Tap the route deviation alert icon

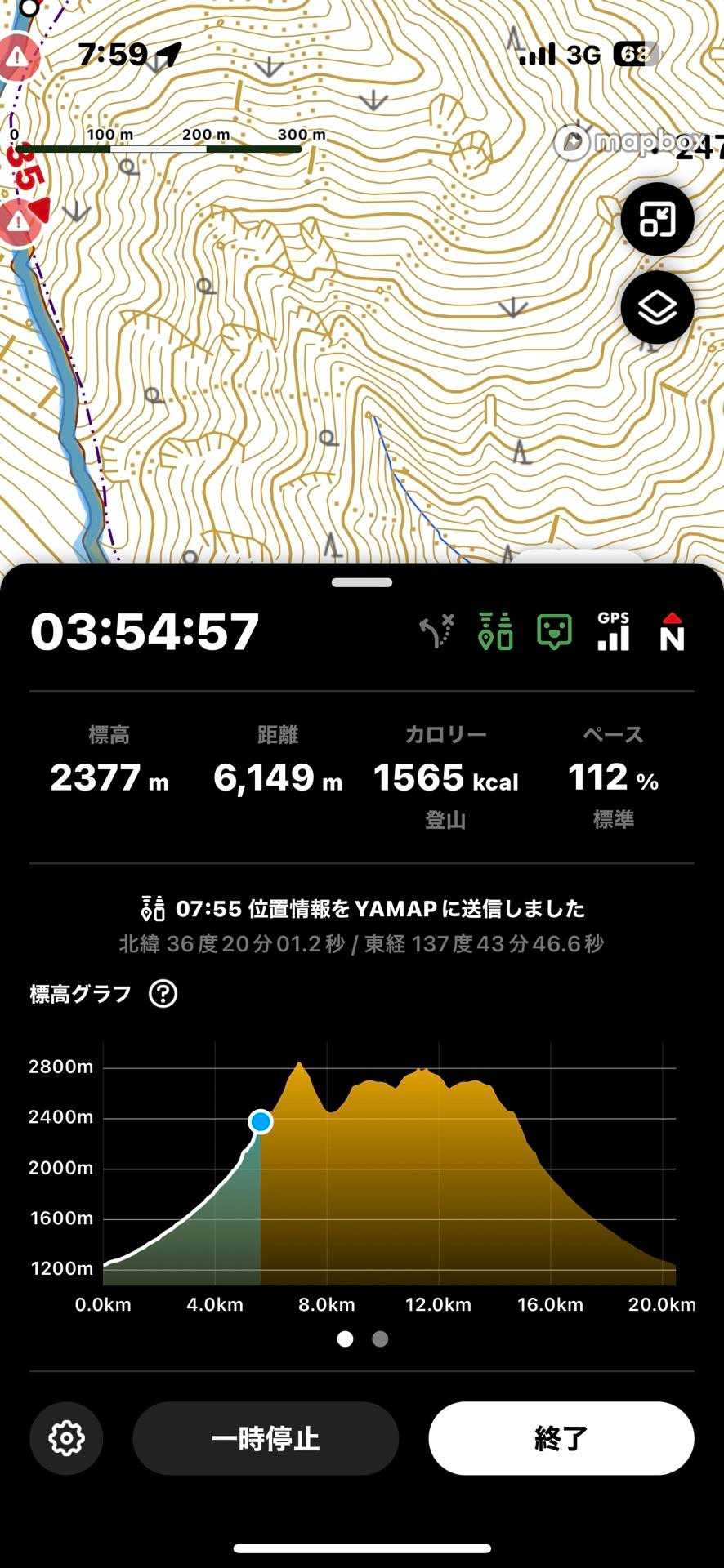pos(437,632)
